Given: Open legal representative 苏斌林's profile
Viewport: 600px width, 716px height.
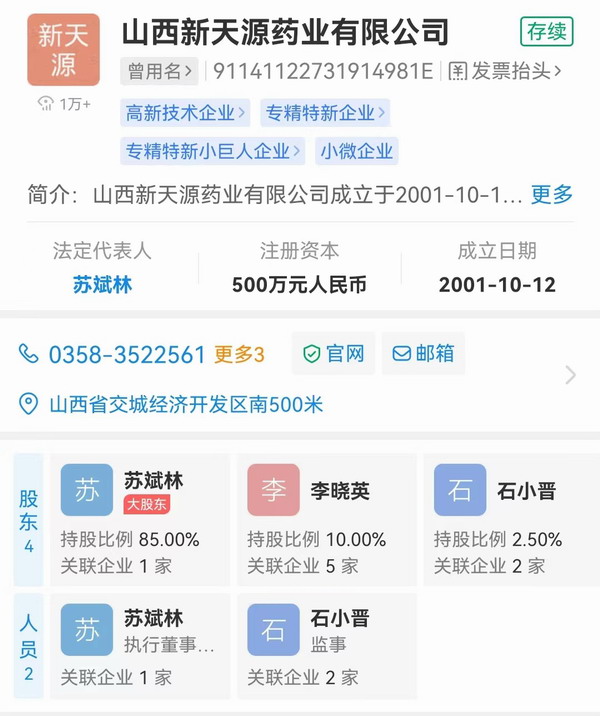Looking at the screenshot, I should pos(102,285).
